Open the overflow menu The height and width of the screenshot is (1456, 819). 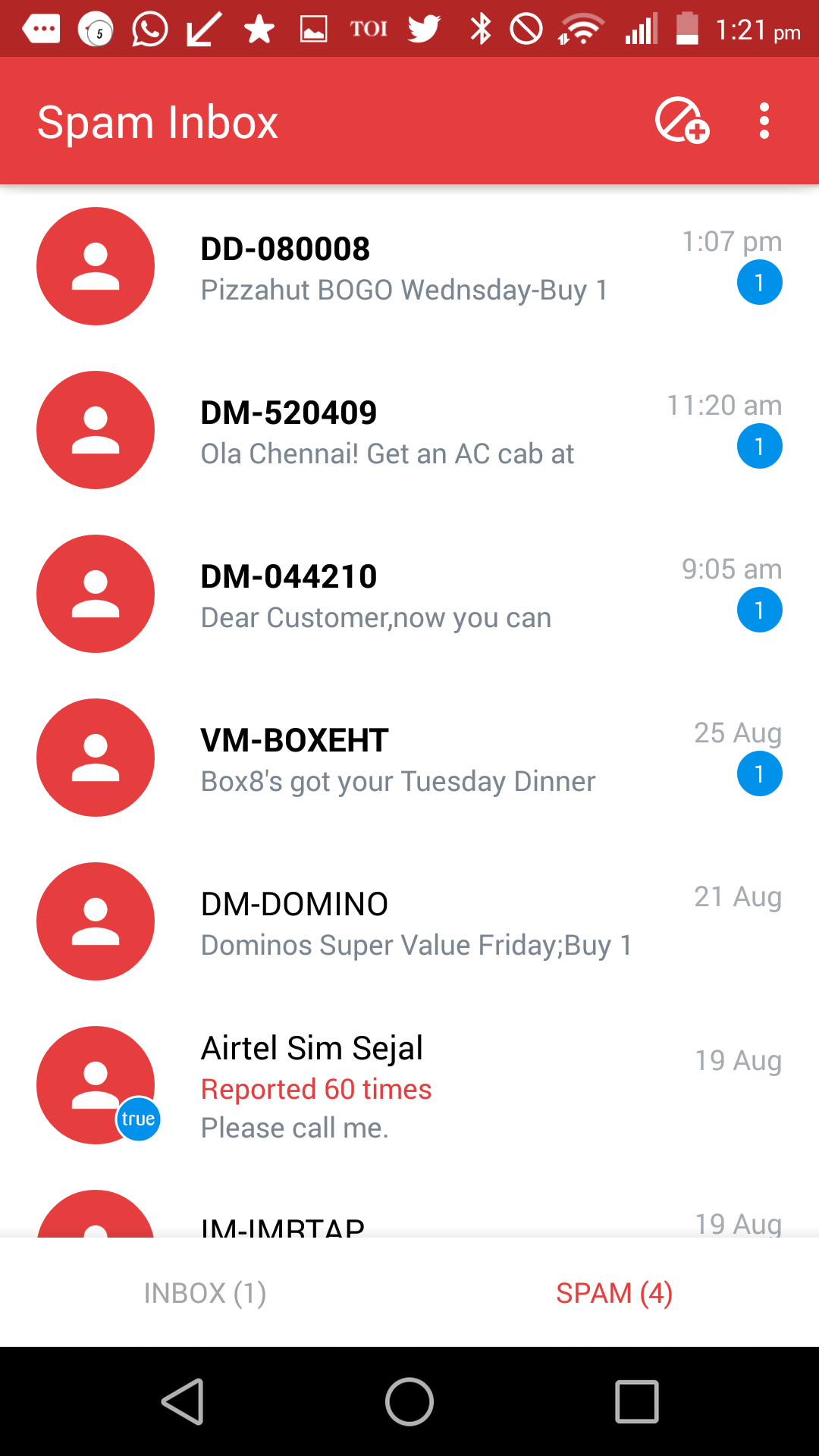764,121
